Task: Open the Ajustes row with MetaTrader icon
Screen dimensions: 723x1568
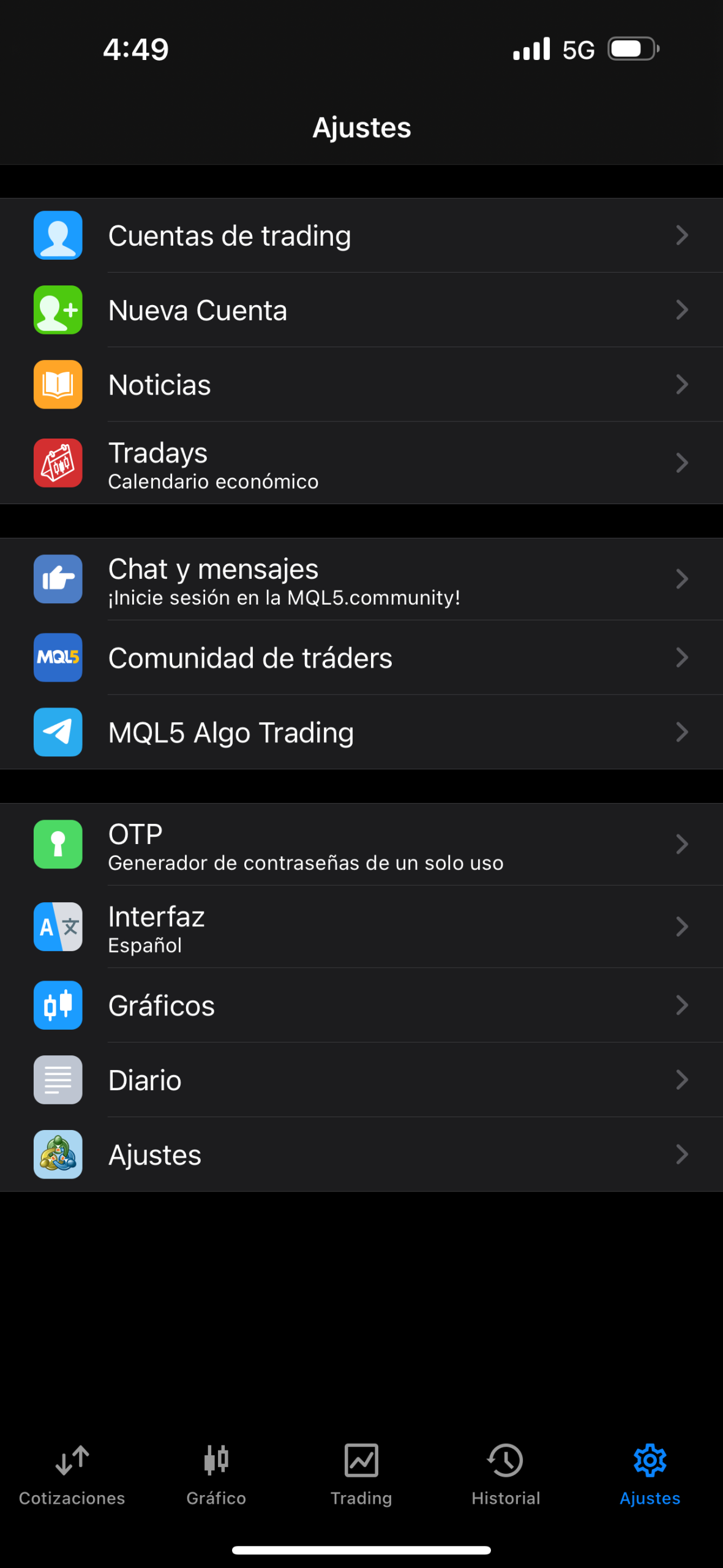Action: [361, 1155]
